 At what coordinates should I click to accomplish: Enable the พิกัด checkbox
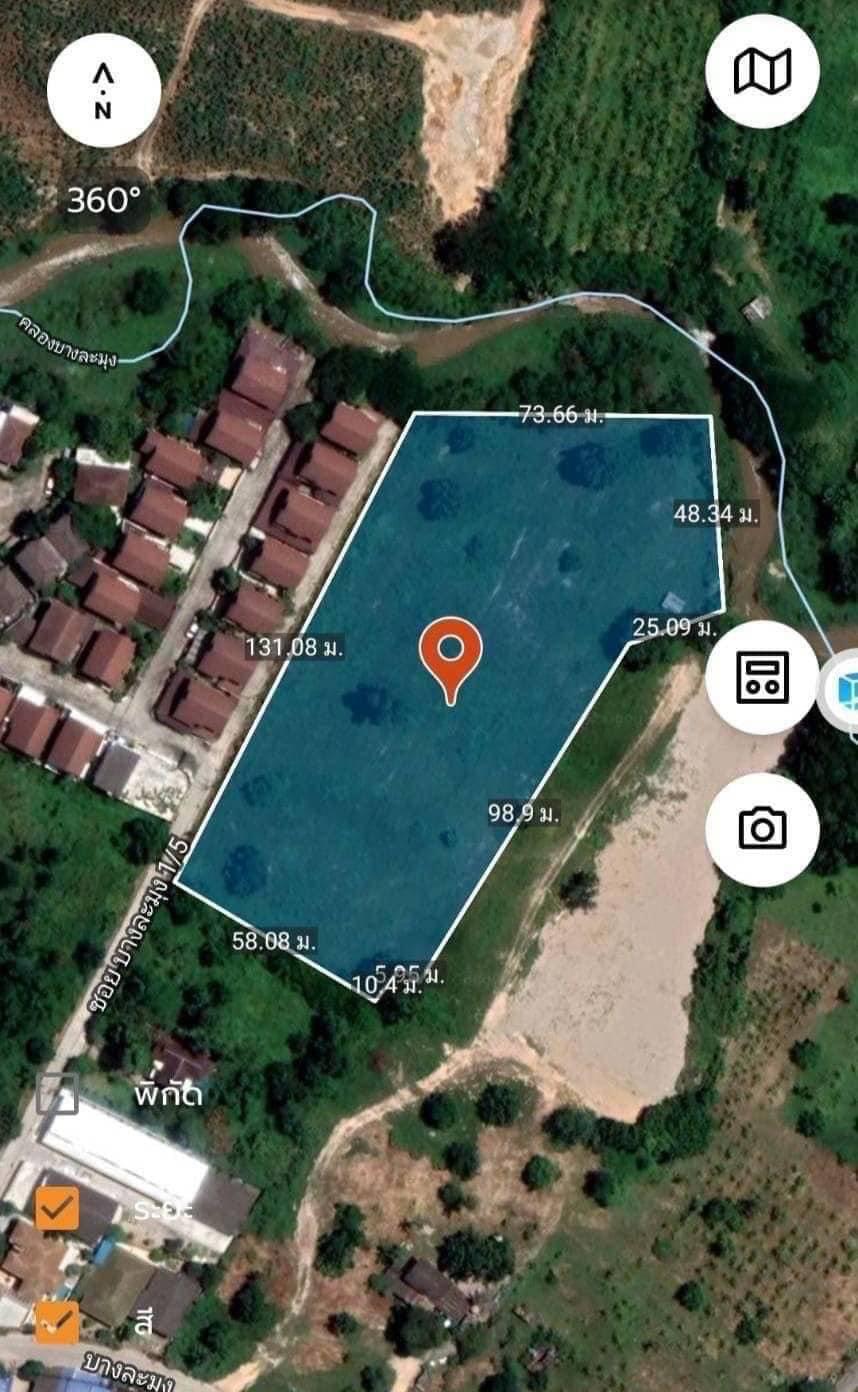[x=57, y=1093]
